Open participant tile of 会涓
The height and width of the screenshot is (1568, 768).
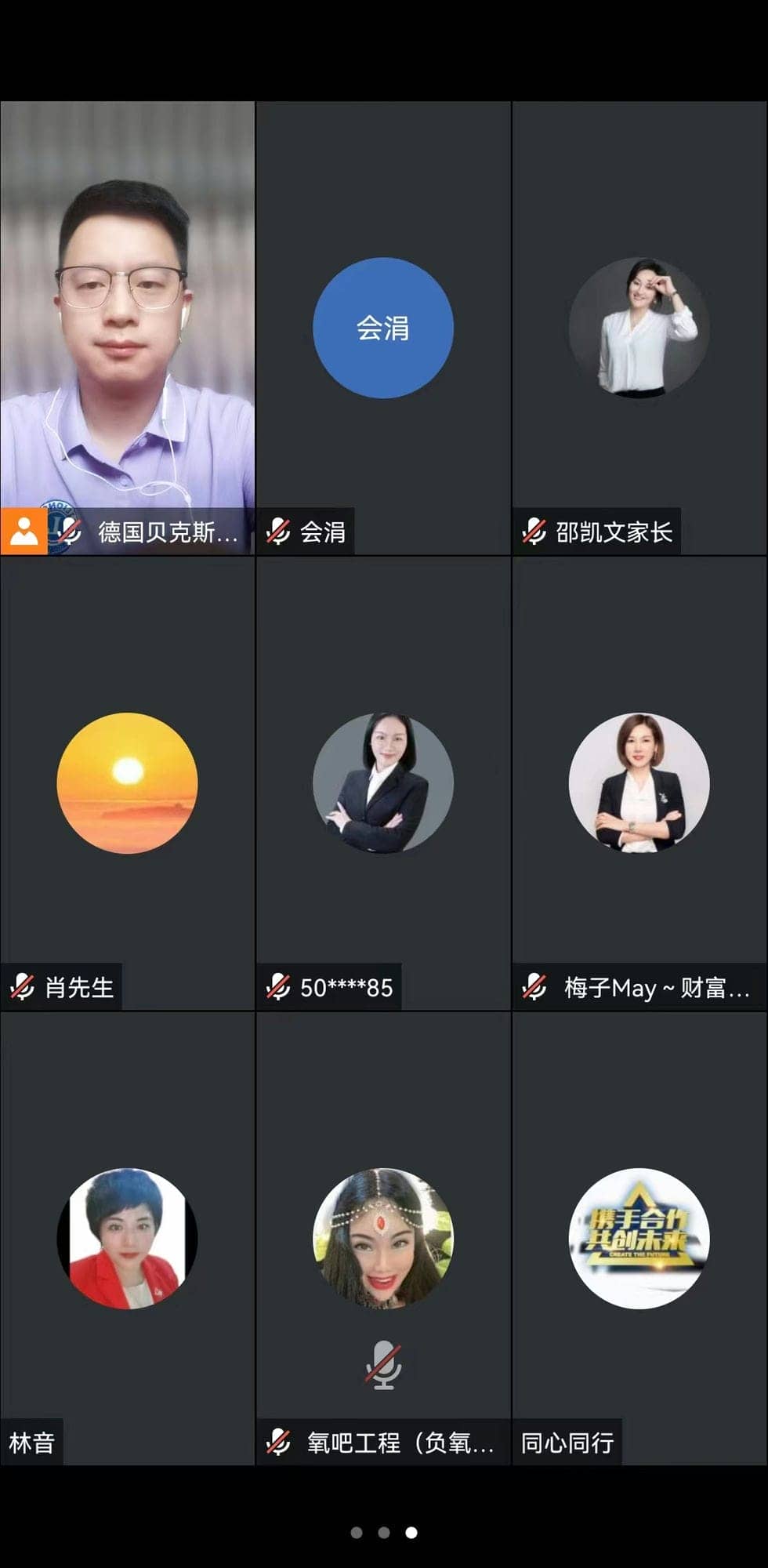[382, 328]
